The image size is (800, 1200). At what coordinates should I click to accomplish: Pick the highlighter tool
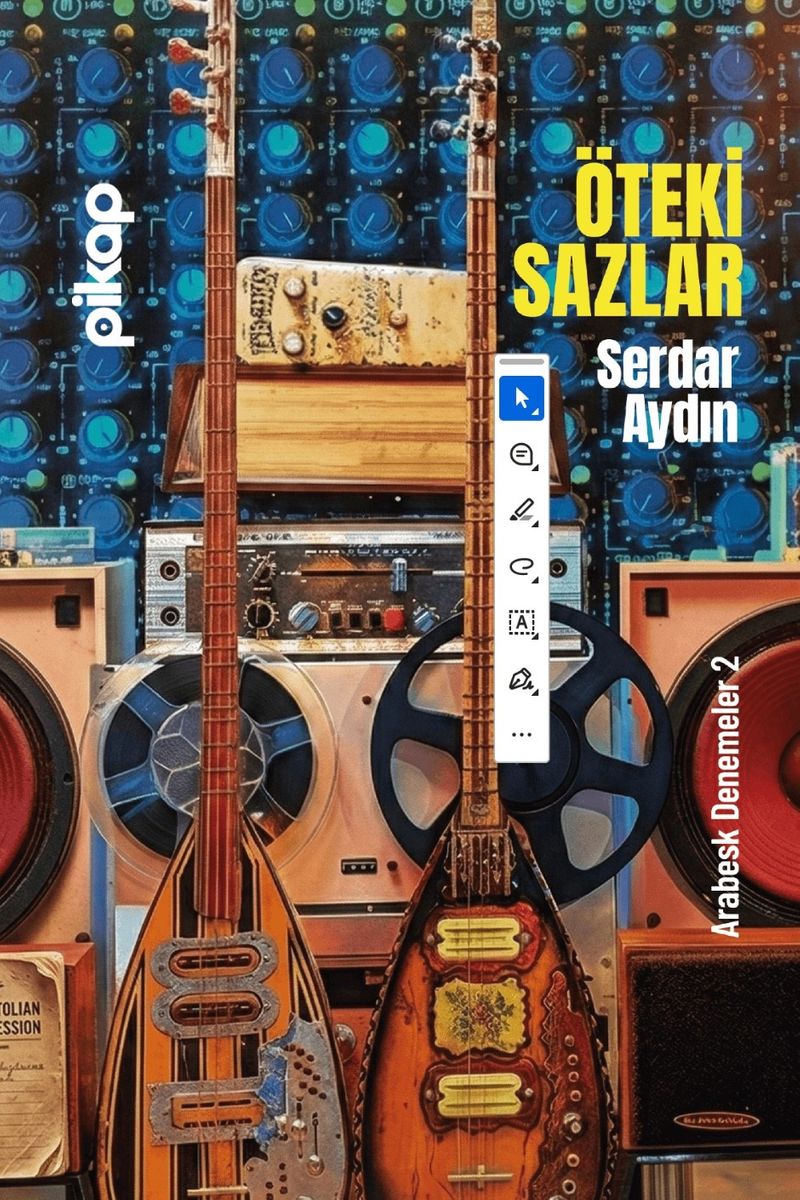pos(522,511)
